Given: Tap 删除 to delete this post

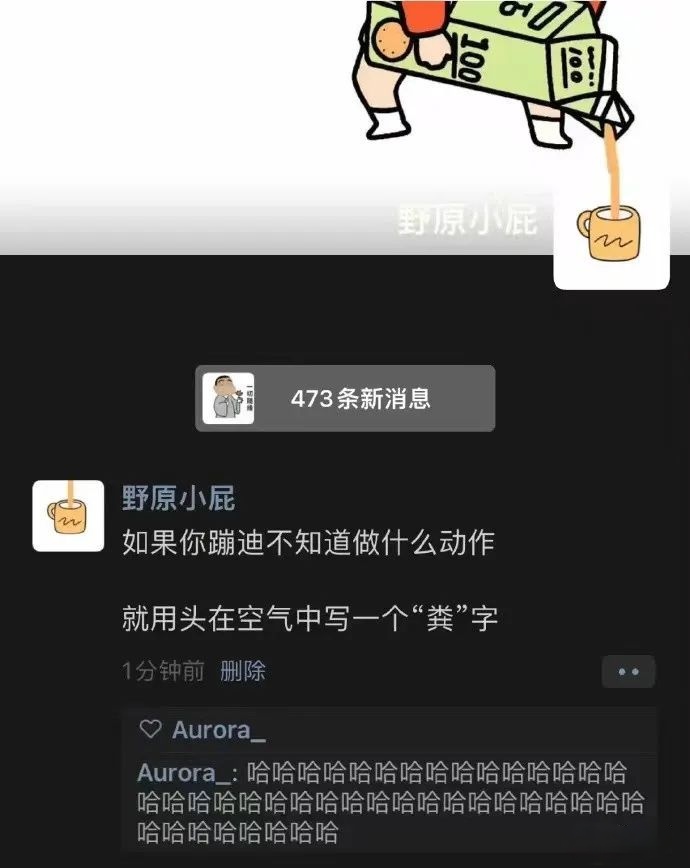Looking at the screenshot, I should (x=243, y=671).
